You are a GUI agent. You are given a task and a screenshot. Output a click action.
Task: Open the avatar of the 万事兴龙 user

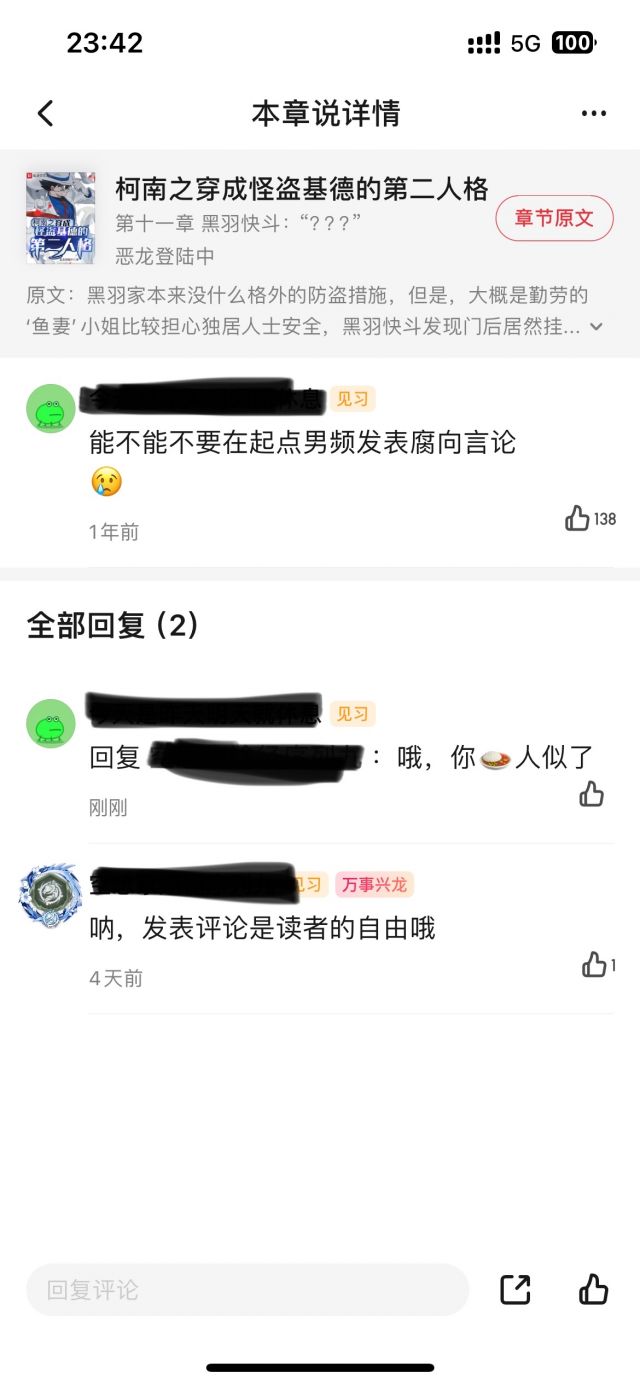point(50,895)
